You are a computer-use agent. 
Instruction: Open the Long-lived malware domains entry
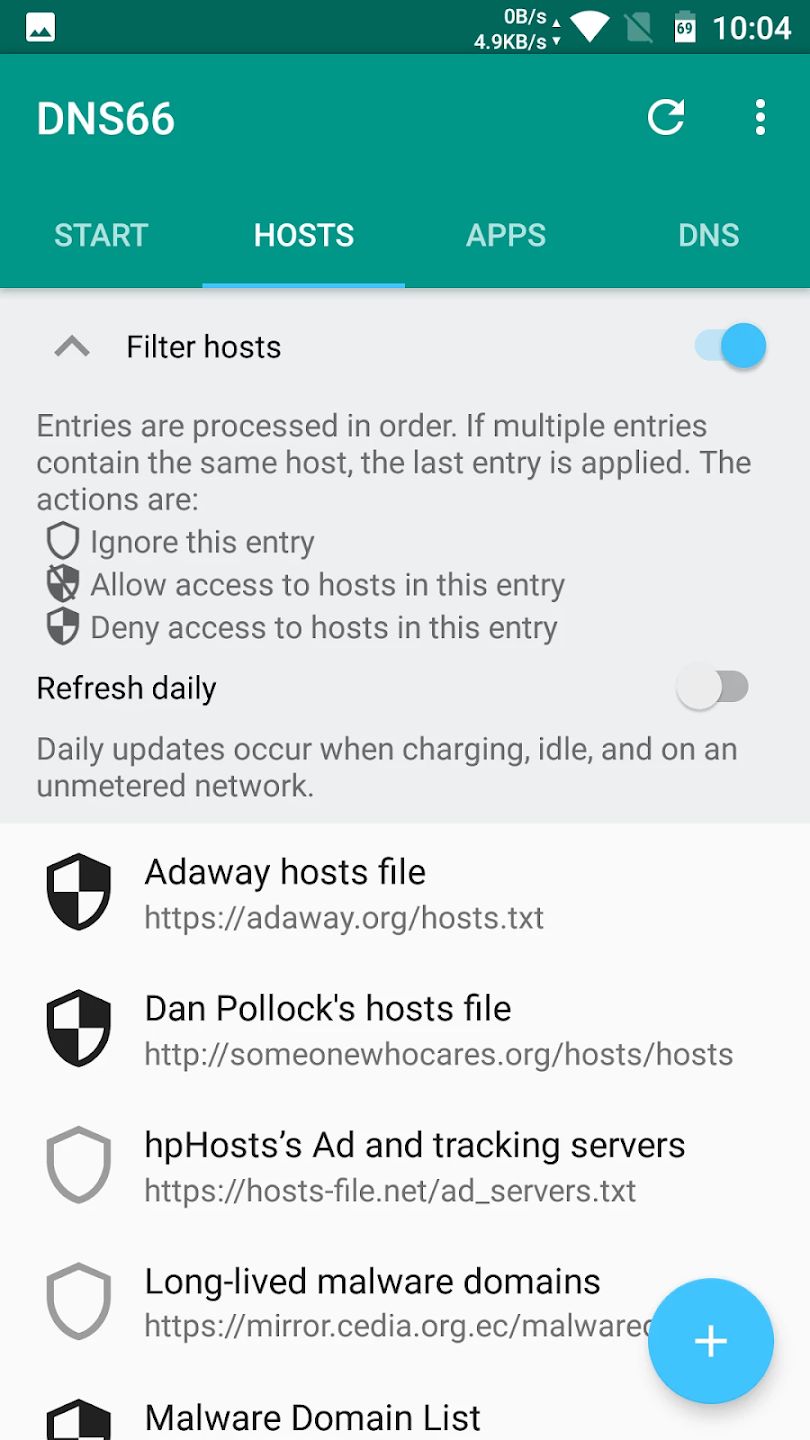click(x=372, y=1302)
